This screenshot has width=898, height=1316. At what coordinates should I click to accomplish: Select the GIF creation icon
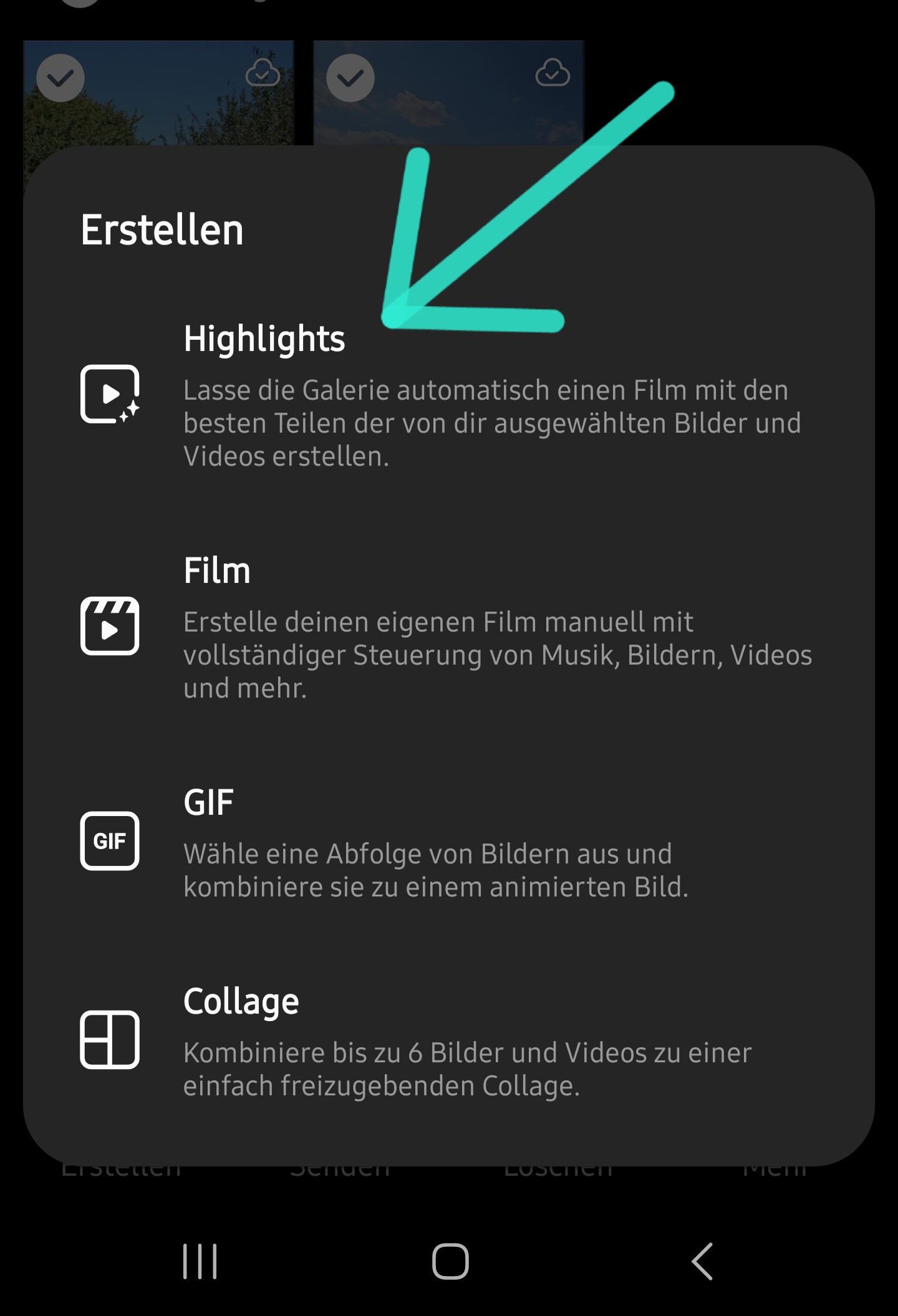(x=110, y=841)
